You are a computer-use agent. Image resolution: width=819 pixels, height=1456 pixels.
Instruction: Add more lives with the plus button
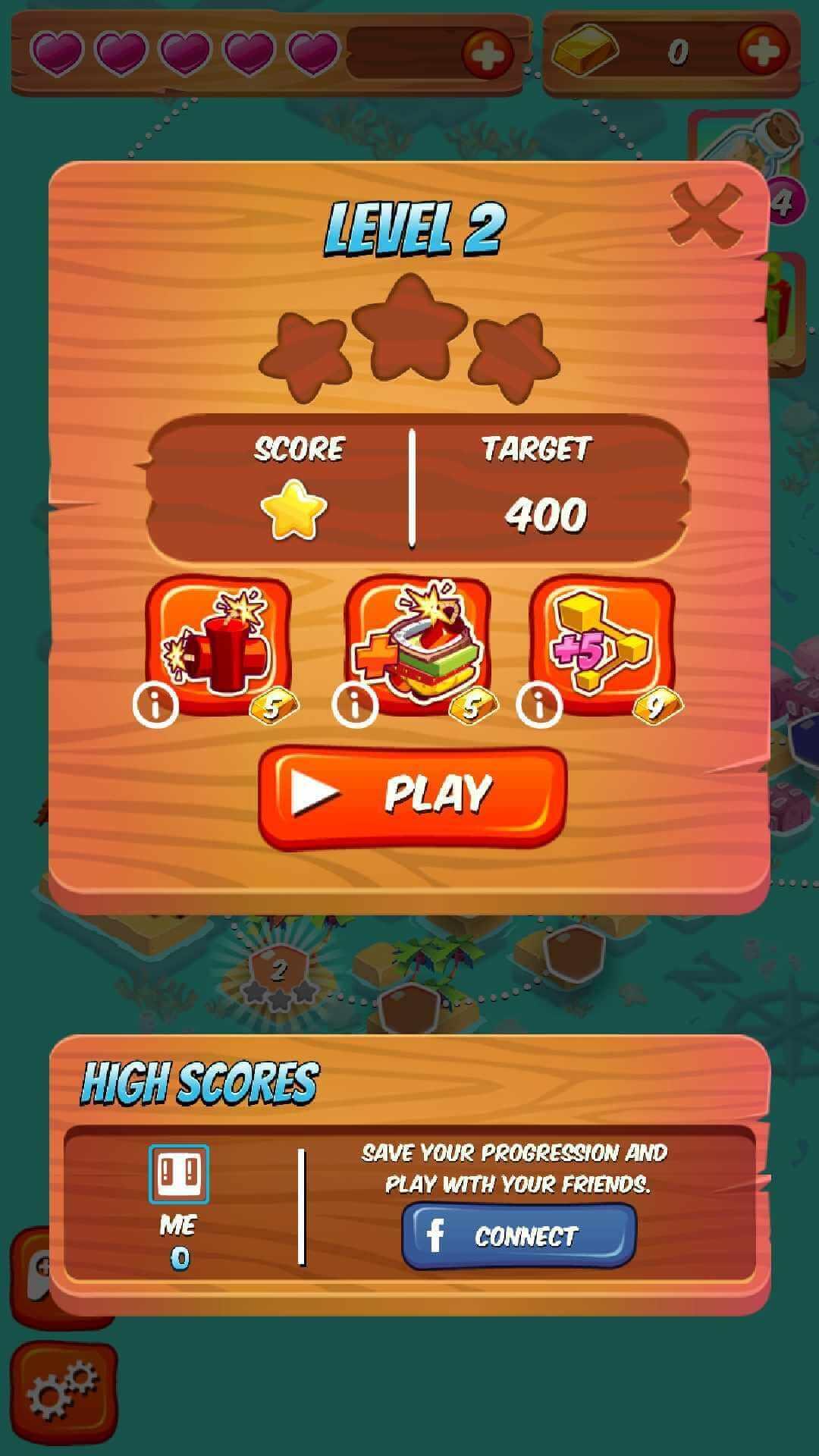(488, 53)
